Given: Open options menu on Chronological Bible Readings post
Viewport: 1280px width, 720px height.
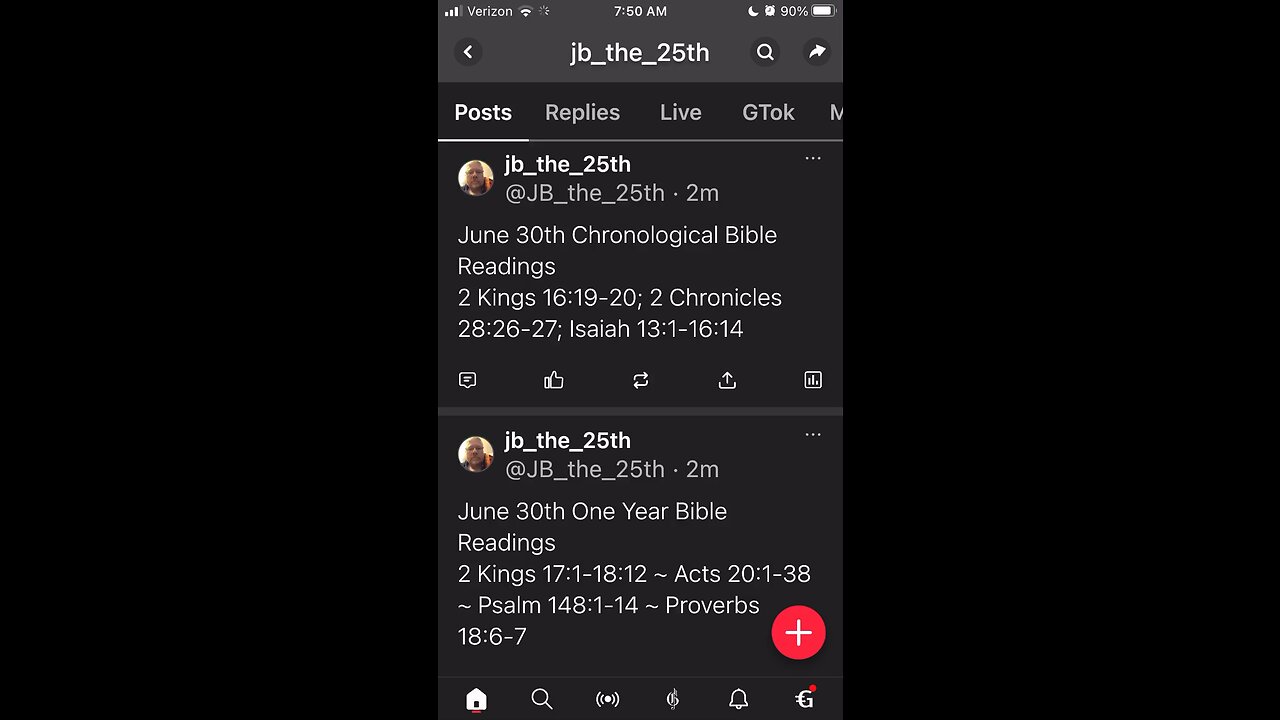Looking at the screenshot, I should tap(813, 158).
